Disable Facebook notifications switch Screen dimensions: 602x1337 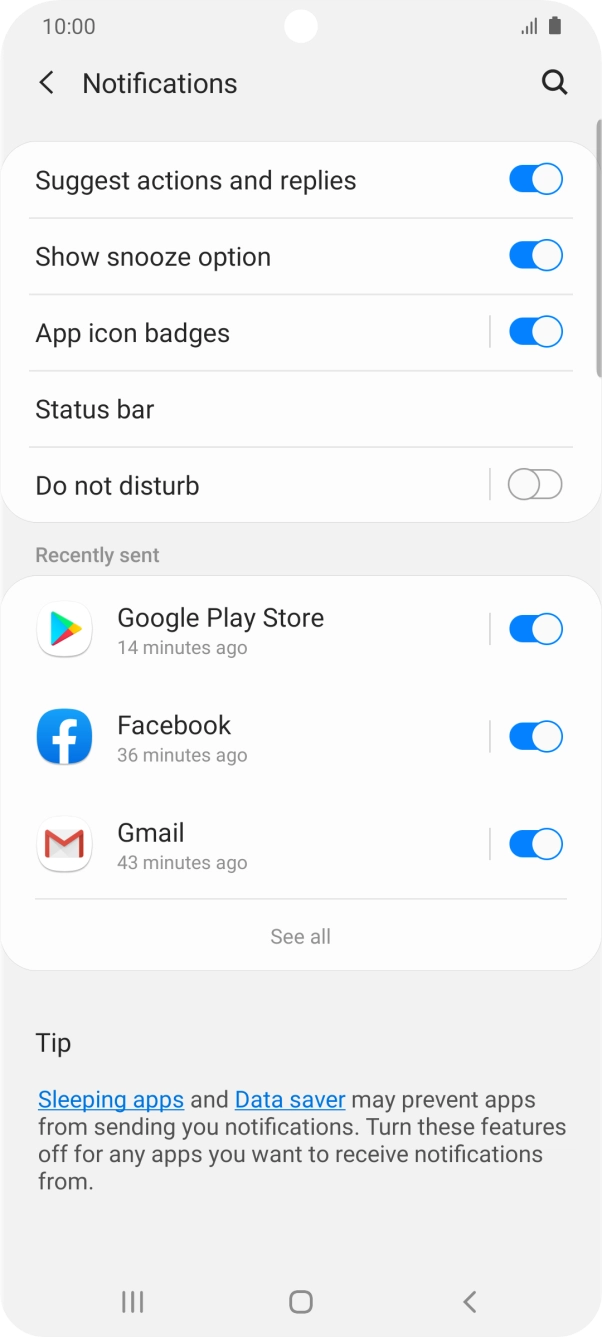point(535,737)
